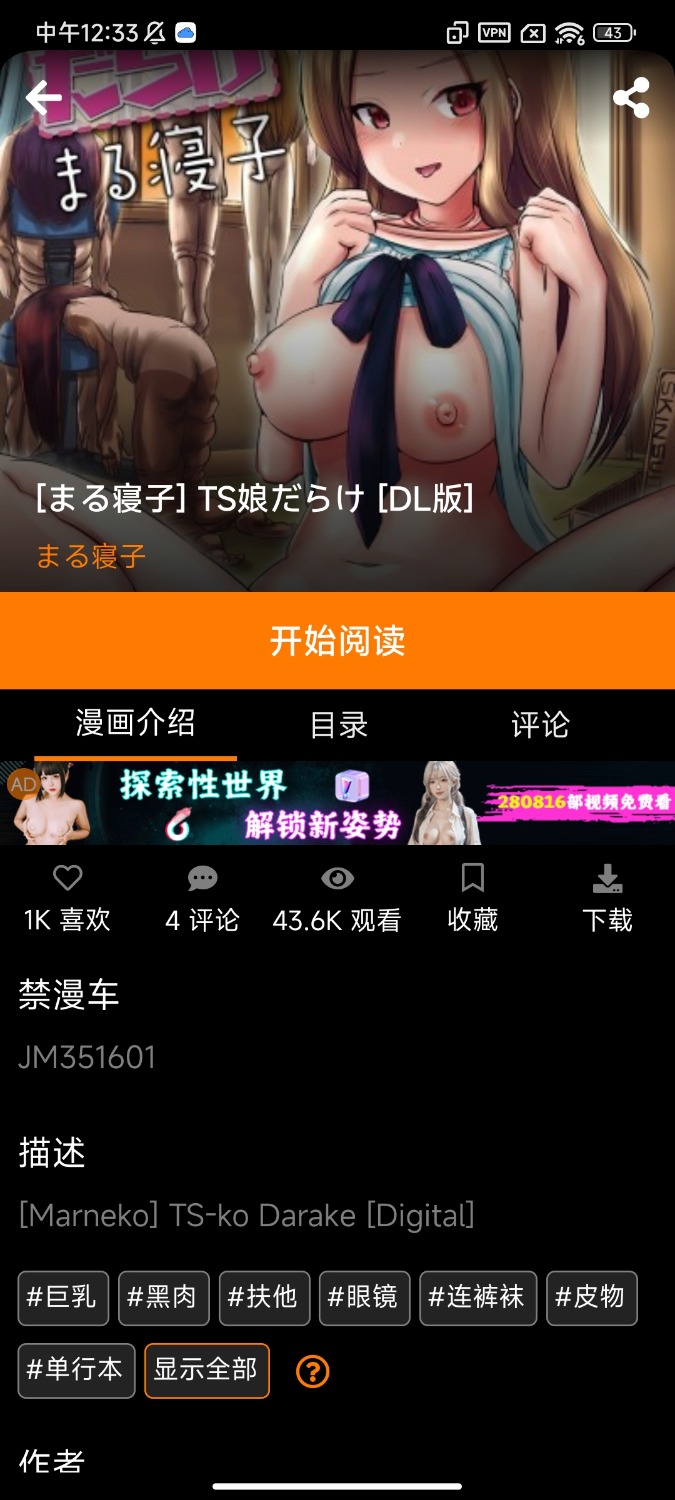Open the #眼镜 tag chip
This screenshot has width=675, height=1500.
tap(365, 1298)
